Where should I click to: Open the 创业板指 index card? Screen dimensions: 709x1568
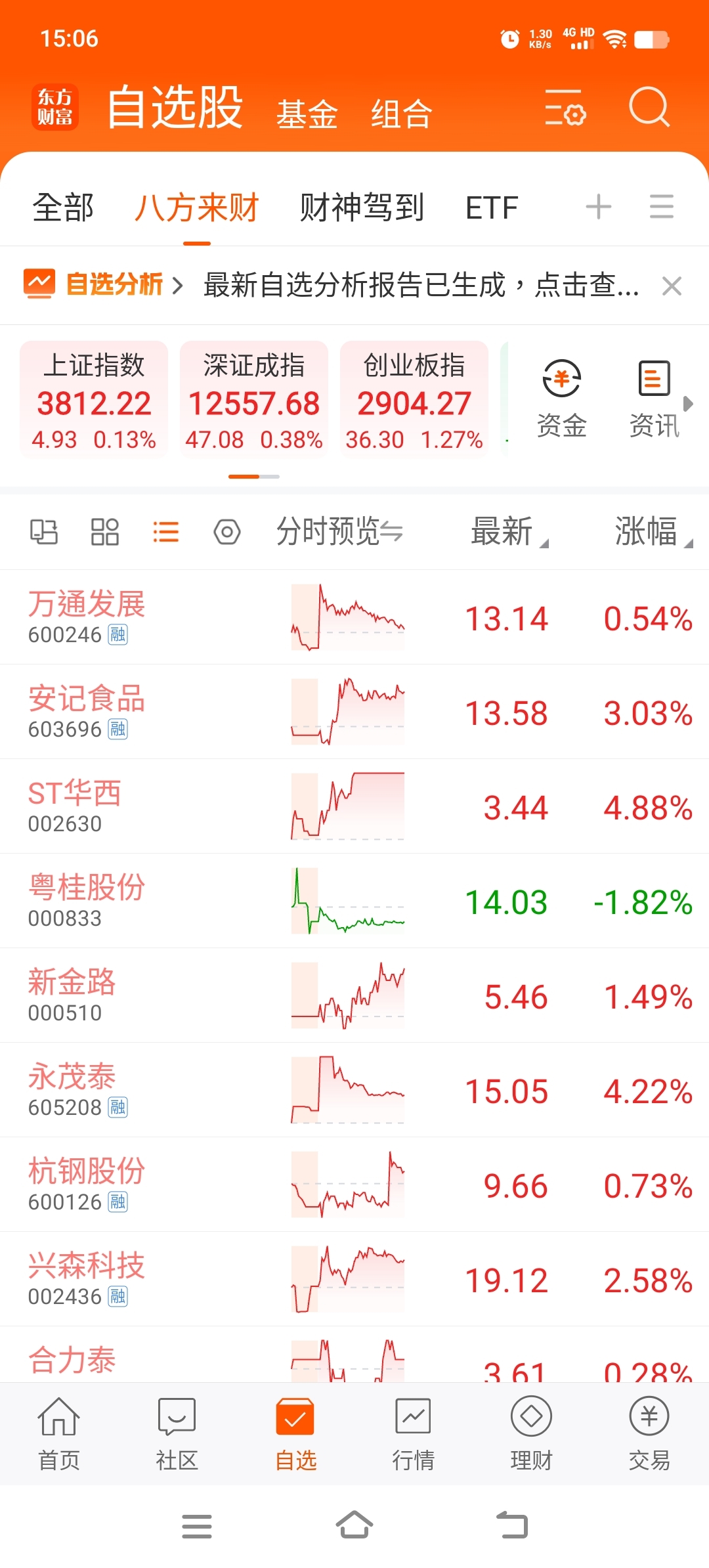pyautogui.click(x=414, y=399)
